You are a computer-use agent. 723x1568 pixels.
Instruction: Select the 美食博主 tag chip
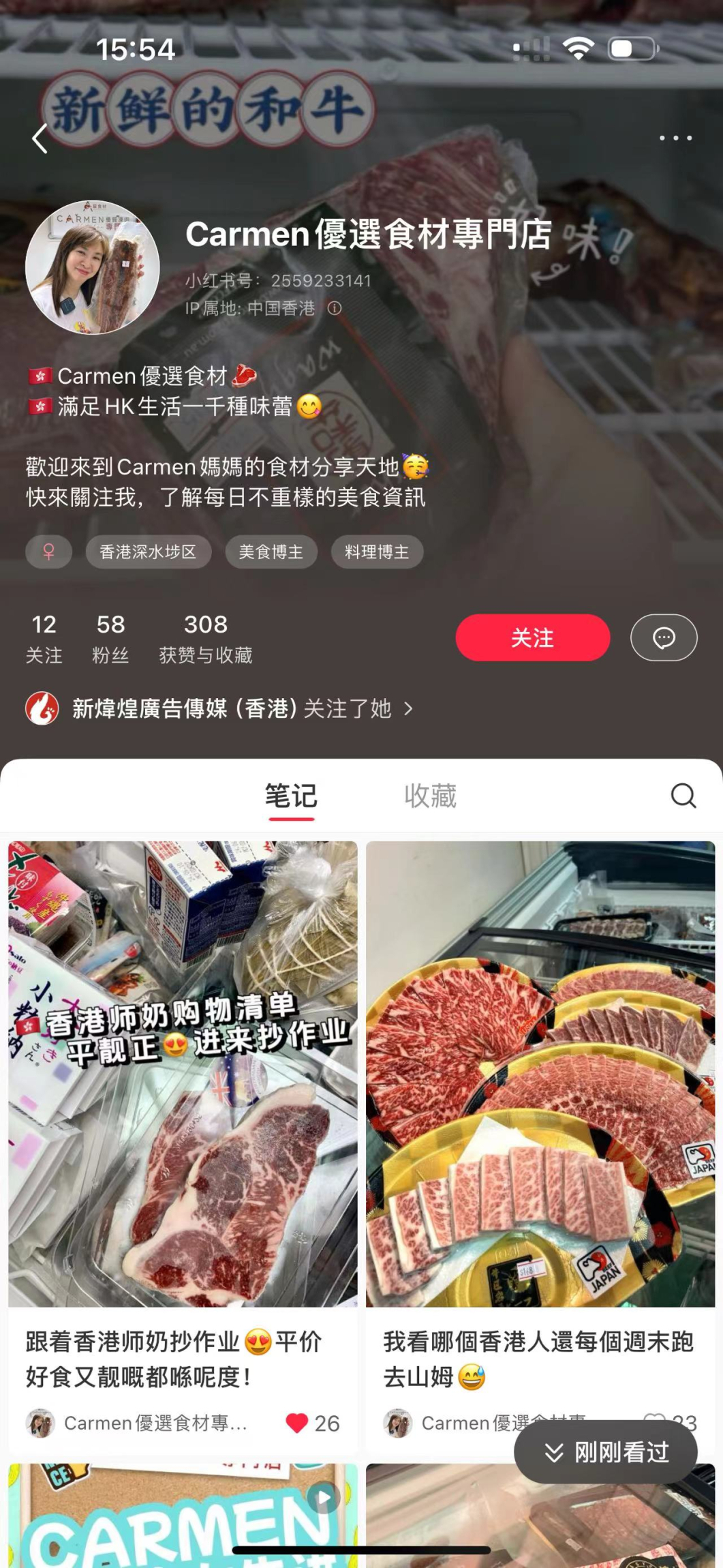click(x=271, y=552)
